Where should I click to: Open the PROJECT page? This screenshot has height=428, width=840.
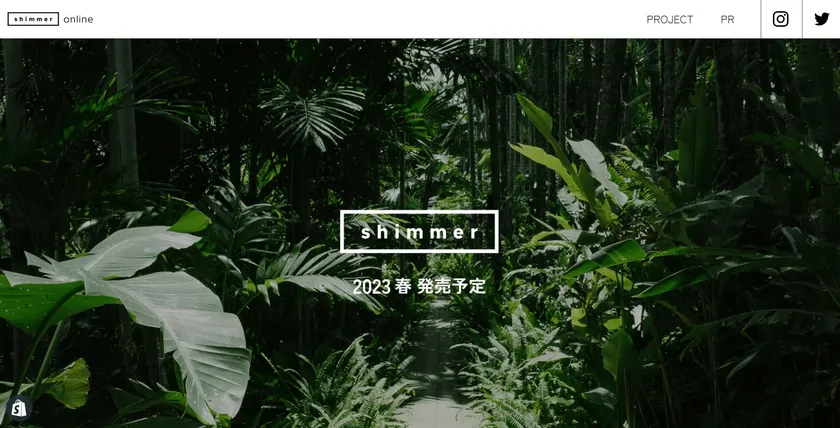coord(669,19)
